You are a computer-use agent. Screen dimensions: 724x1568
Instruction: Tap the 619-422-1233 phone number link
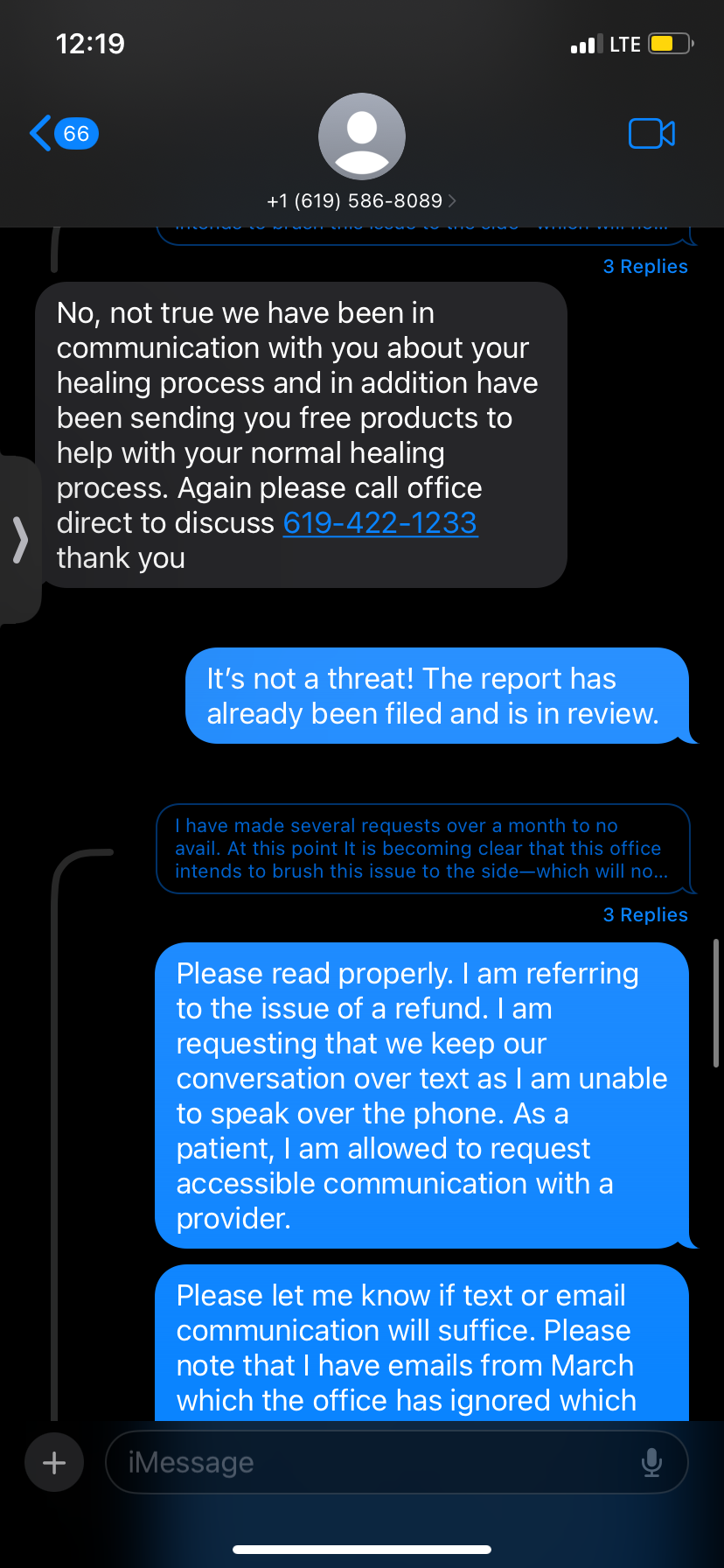pyautogui.click(x=380, y=522)
